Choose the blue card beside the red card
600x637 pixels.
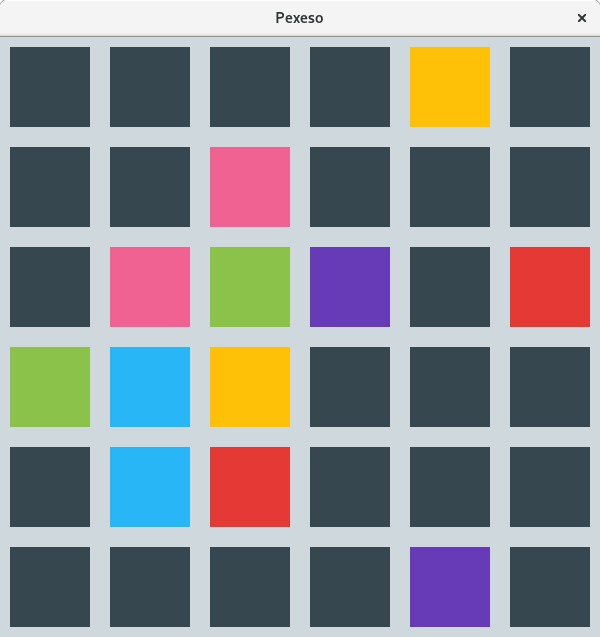(150, 487)
